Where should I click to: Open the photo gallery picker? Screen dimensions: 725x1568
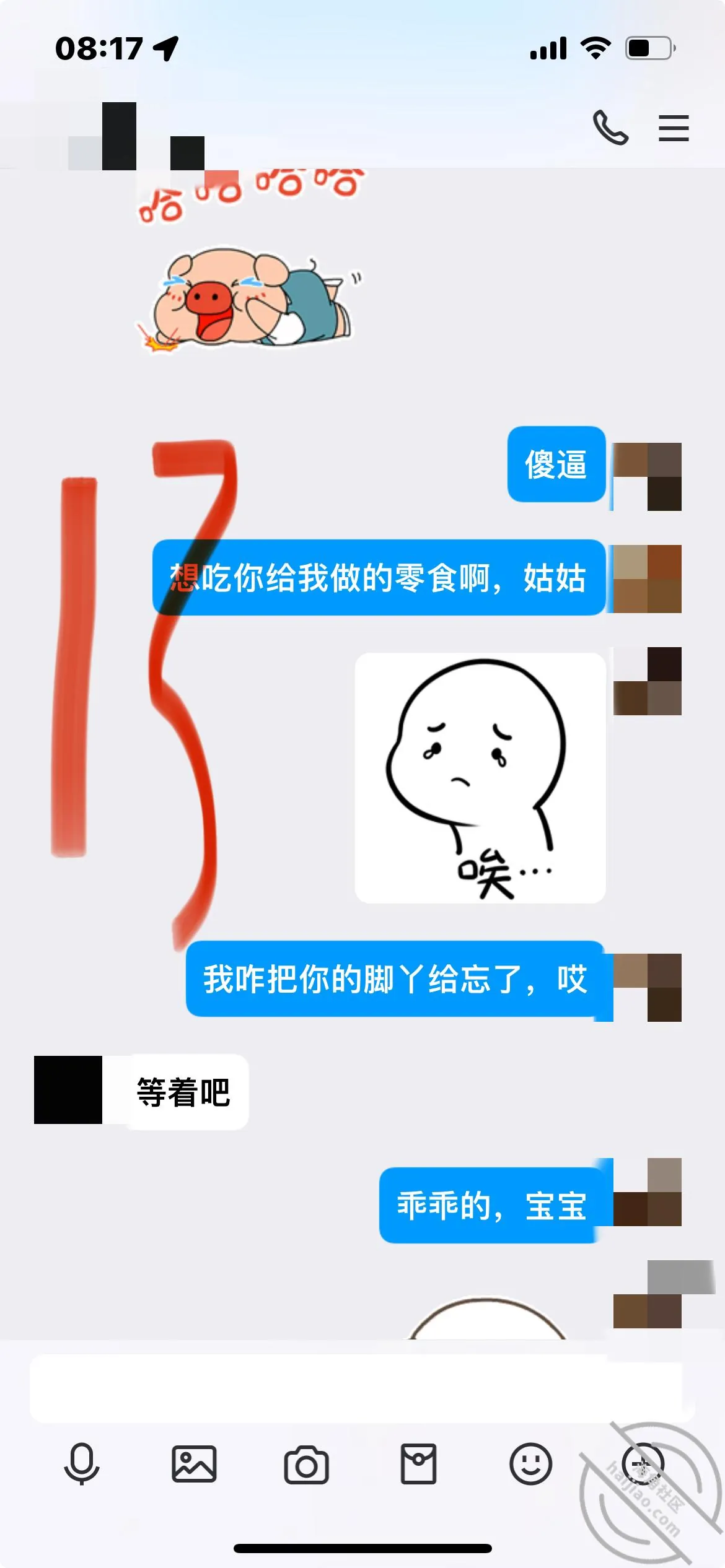pos(194,1464)
